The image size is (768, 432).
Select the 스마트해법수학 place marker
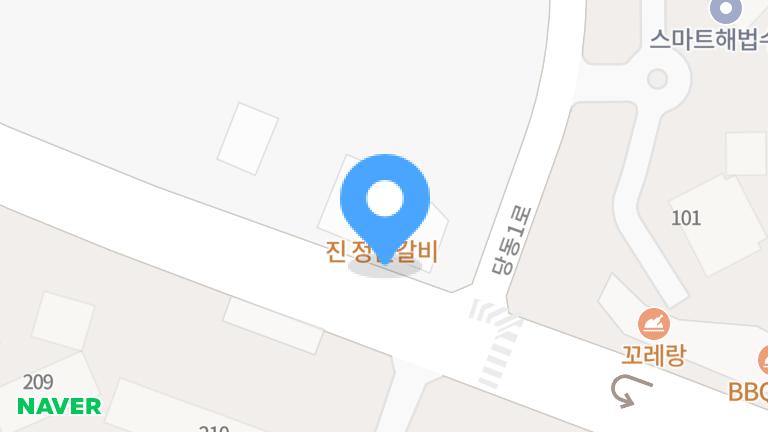(726, 11)
